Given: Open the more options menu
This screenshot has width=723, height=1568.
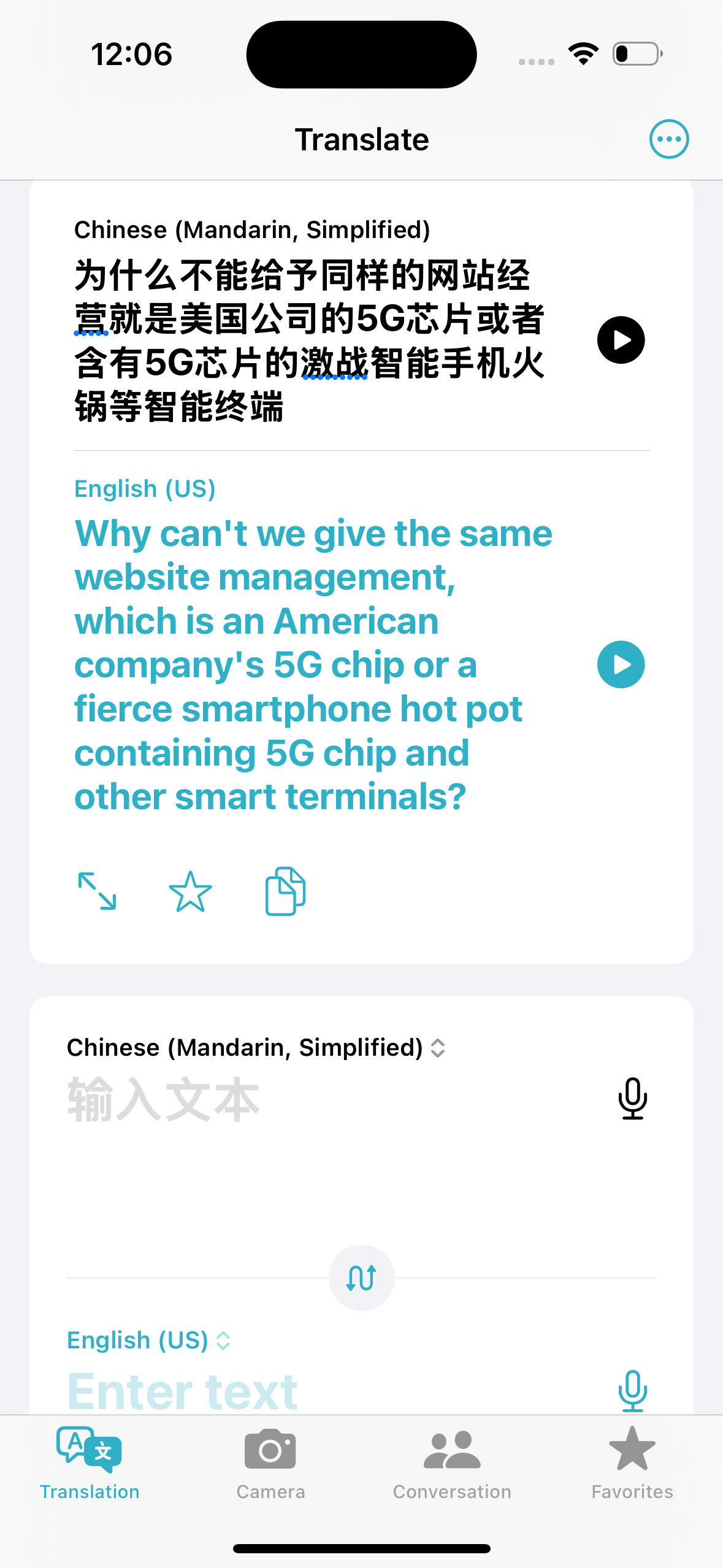Looking at the screenshot, I should [x=668, y=139].
